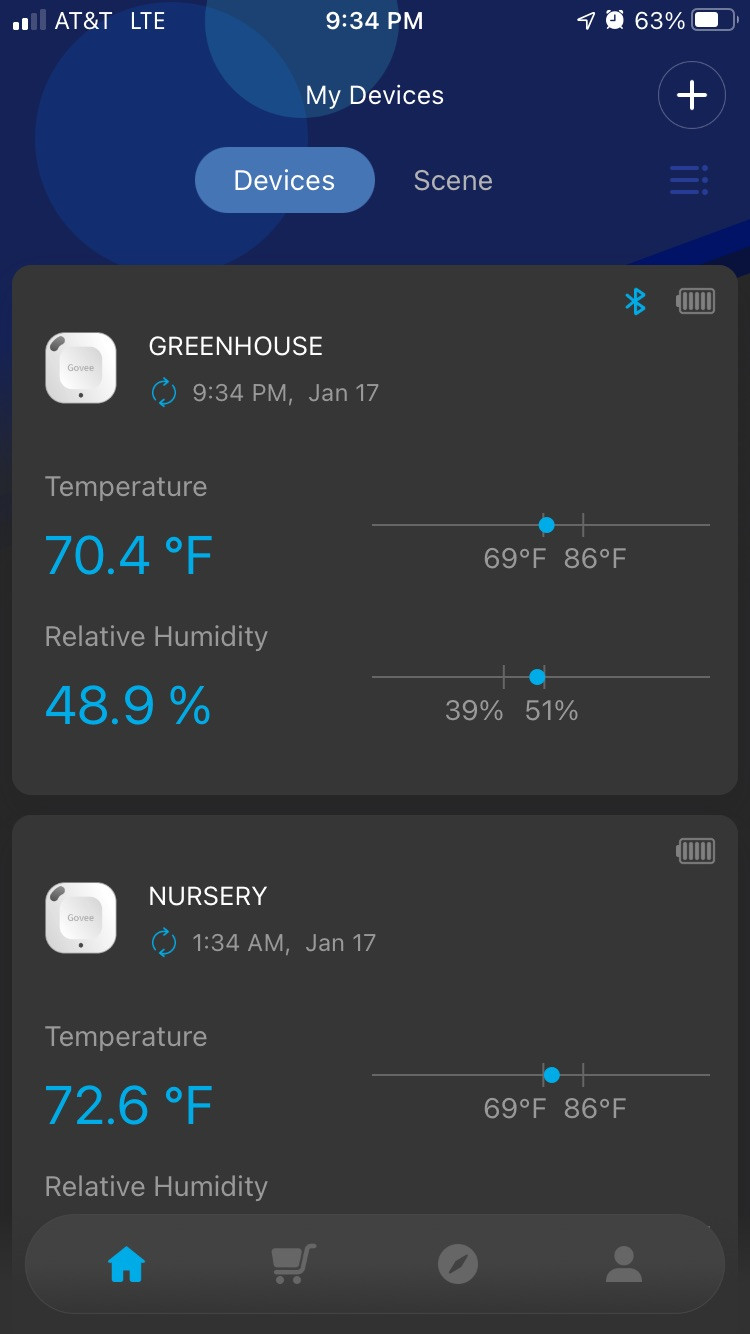Open the shopping cart tab
Screen dimensions: 750x1334
coord(293,1265)
